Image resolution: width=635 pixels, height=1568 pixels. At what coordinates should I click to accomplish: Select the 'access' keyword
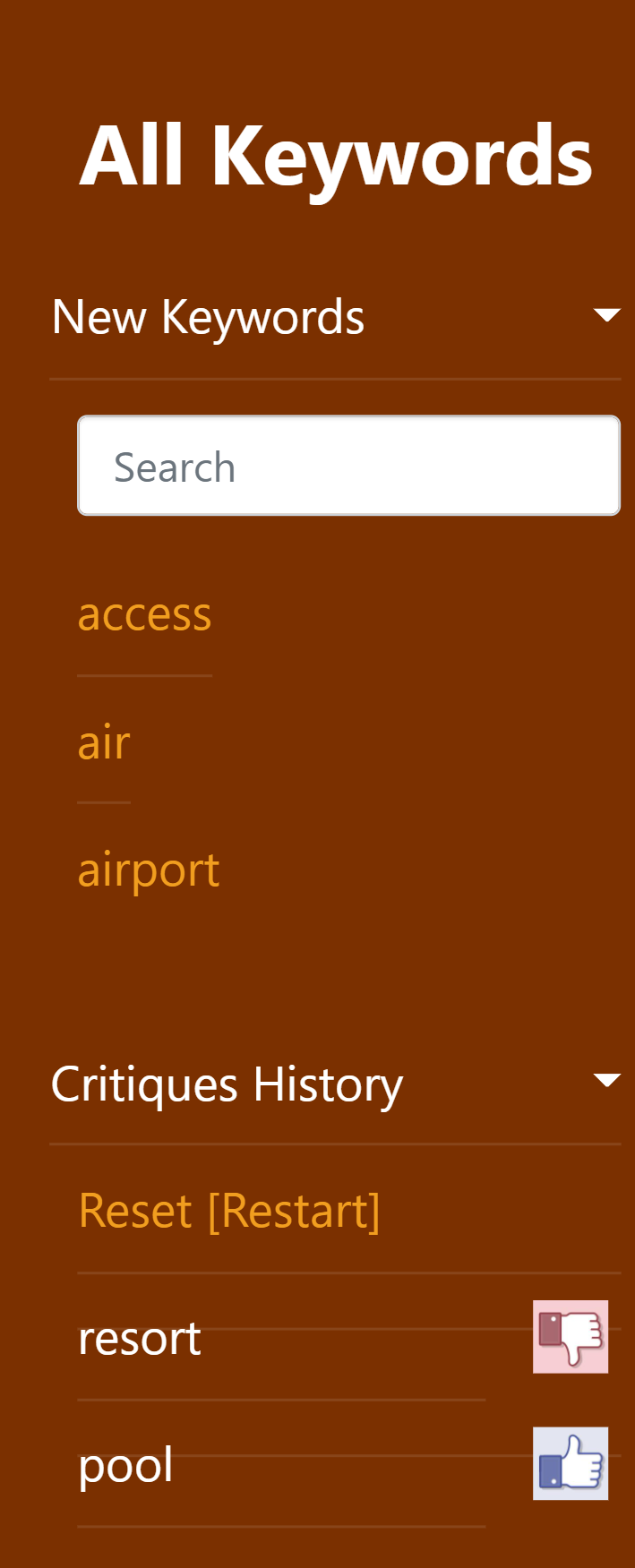point(145,614)
